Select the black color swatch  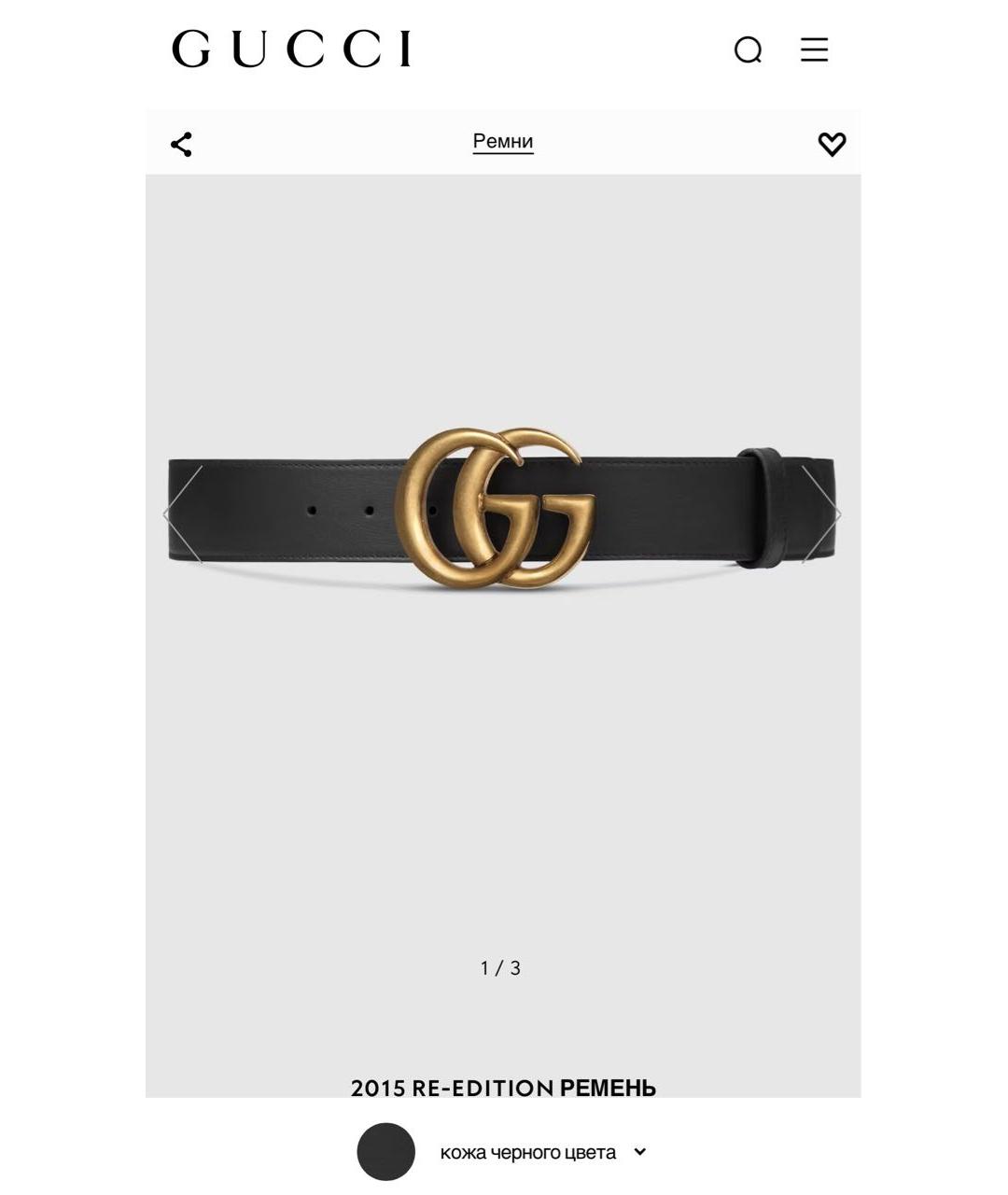[385, 1152]
